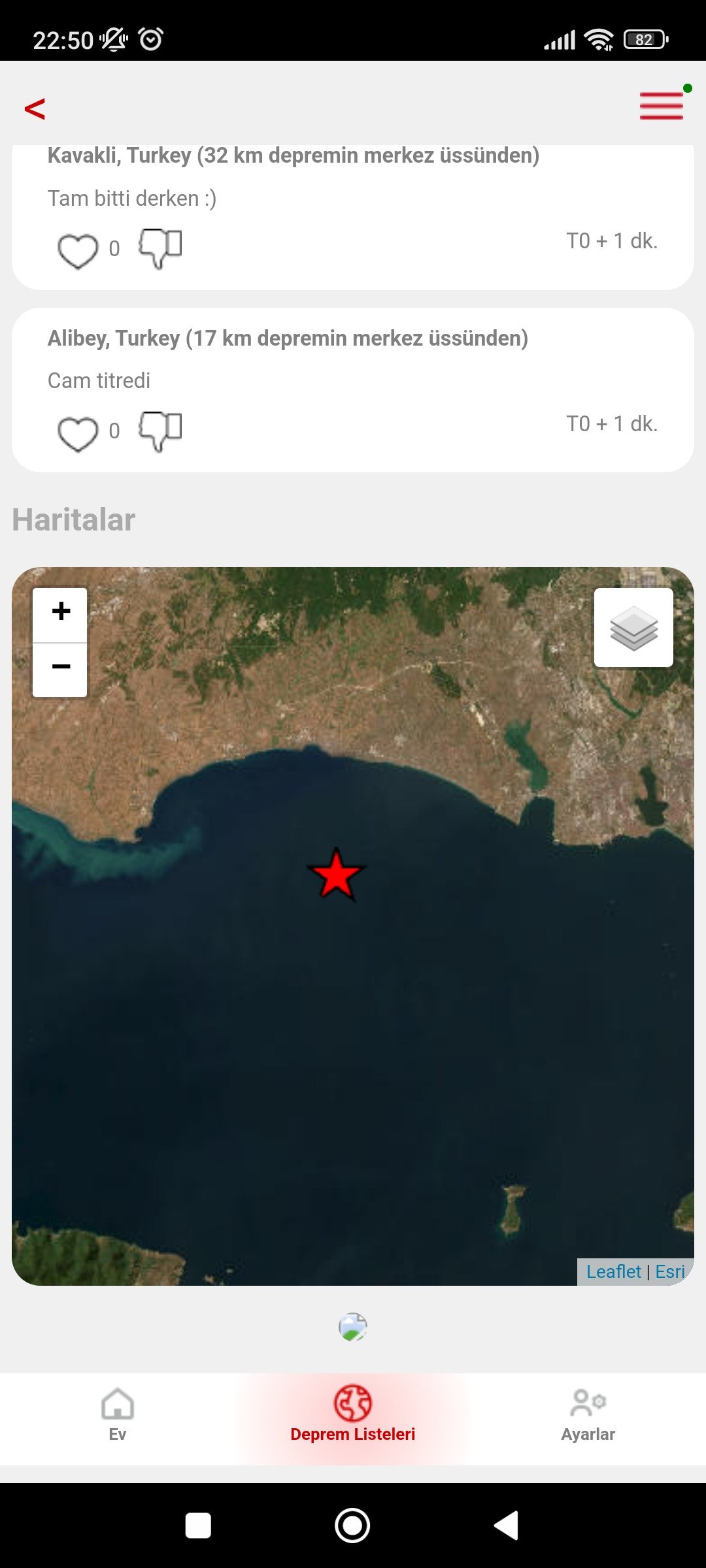The width and height of the screenshot is (706, 1568).
Task: Open the map layers selector
Action: click(x=633, y=628)
